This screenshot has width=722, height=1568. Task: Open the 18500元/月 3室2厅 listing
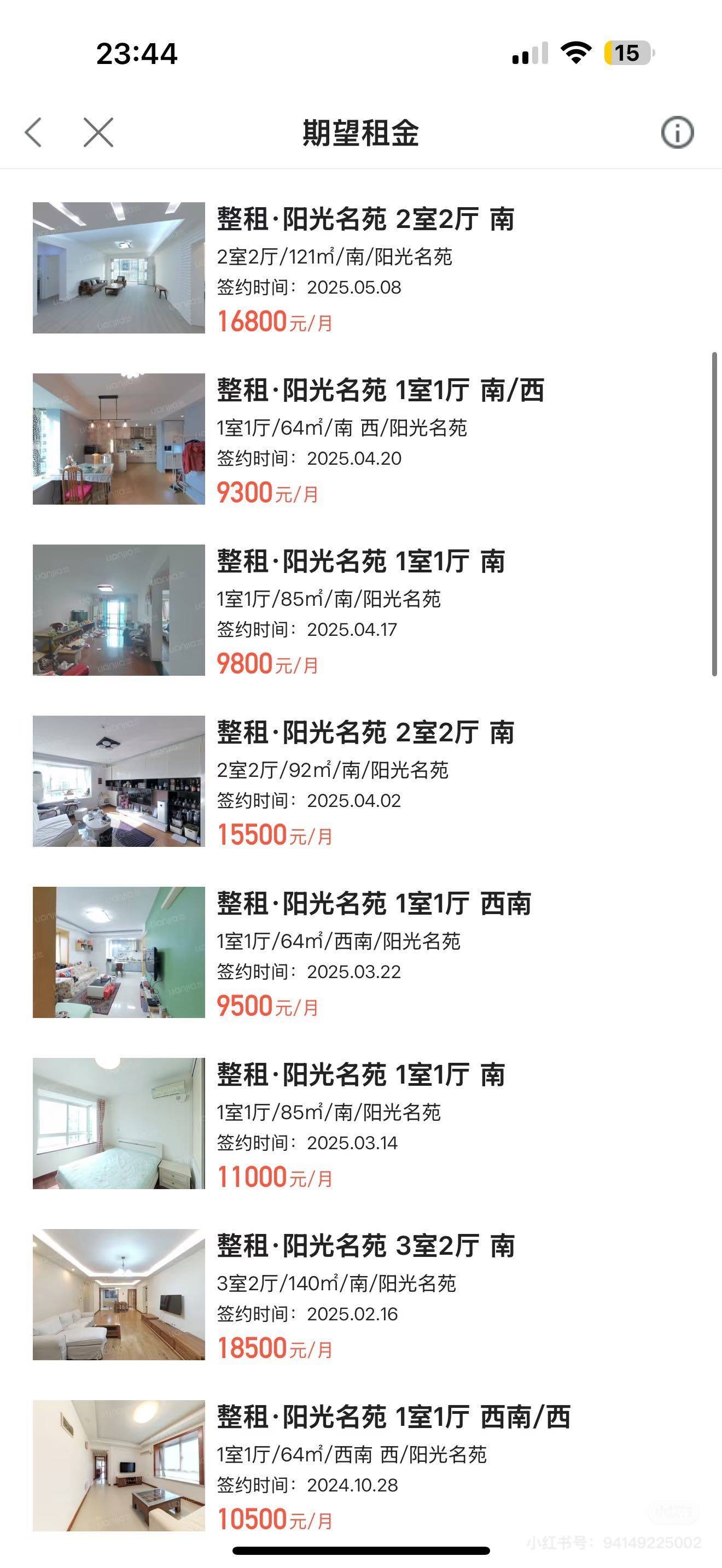coord(365,1295)
